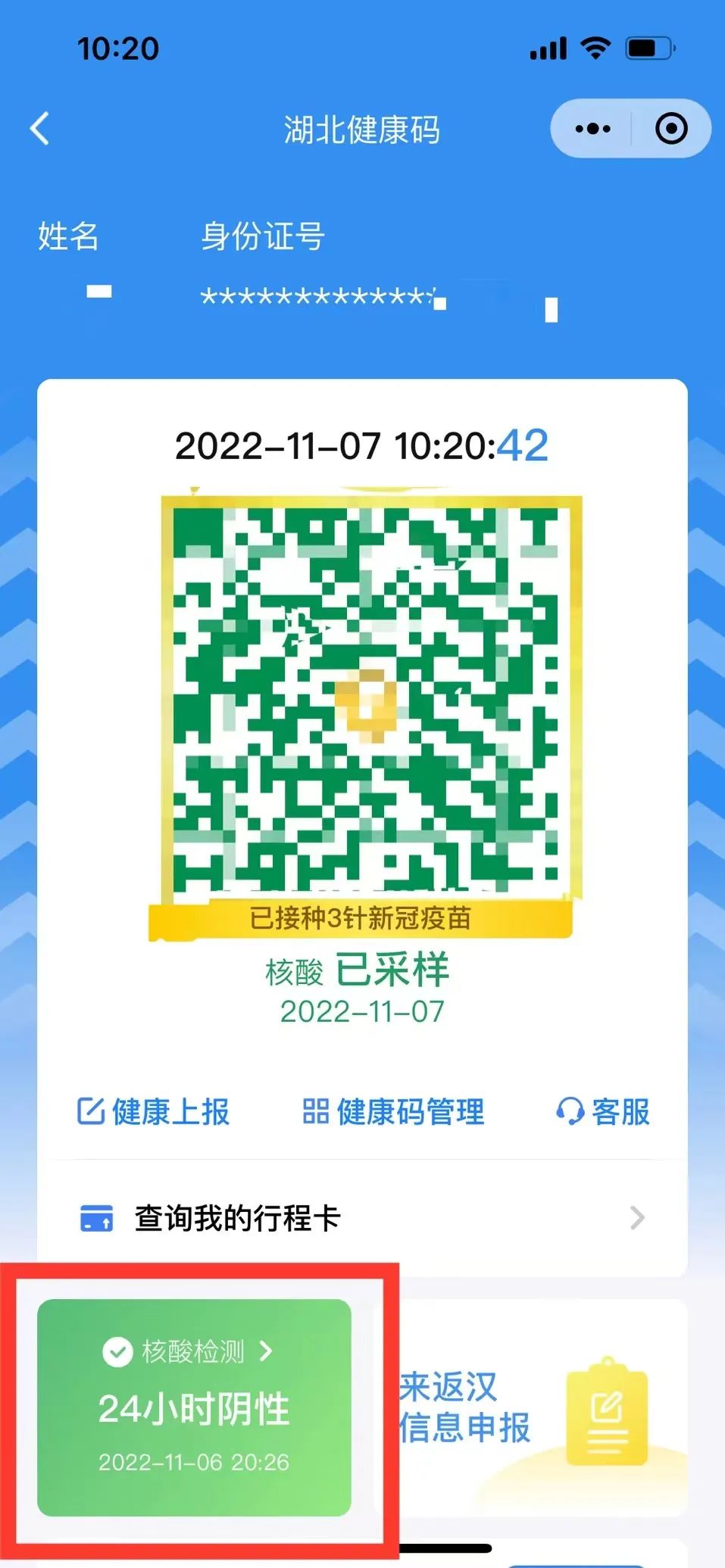Open 健康上报 reporting page
725x1568 pixels.
tap(170, 1111)
